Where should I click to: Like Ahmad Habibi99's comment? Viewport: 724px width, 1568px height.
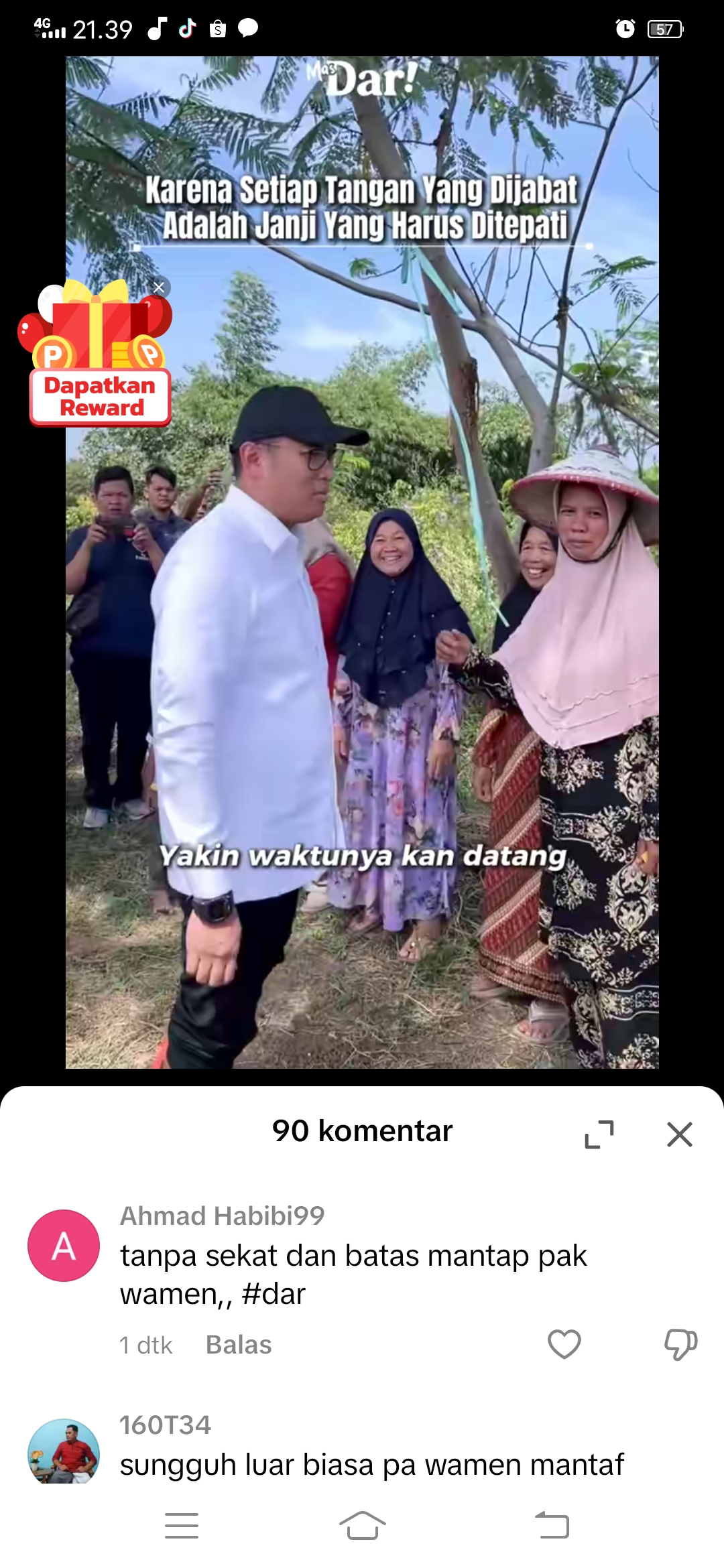click(564, 1344)
